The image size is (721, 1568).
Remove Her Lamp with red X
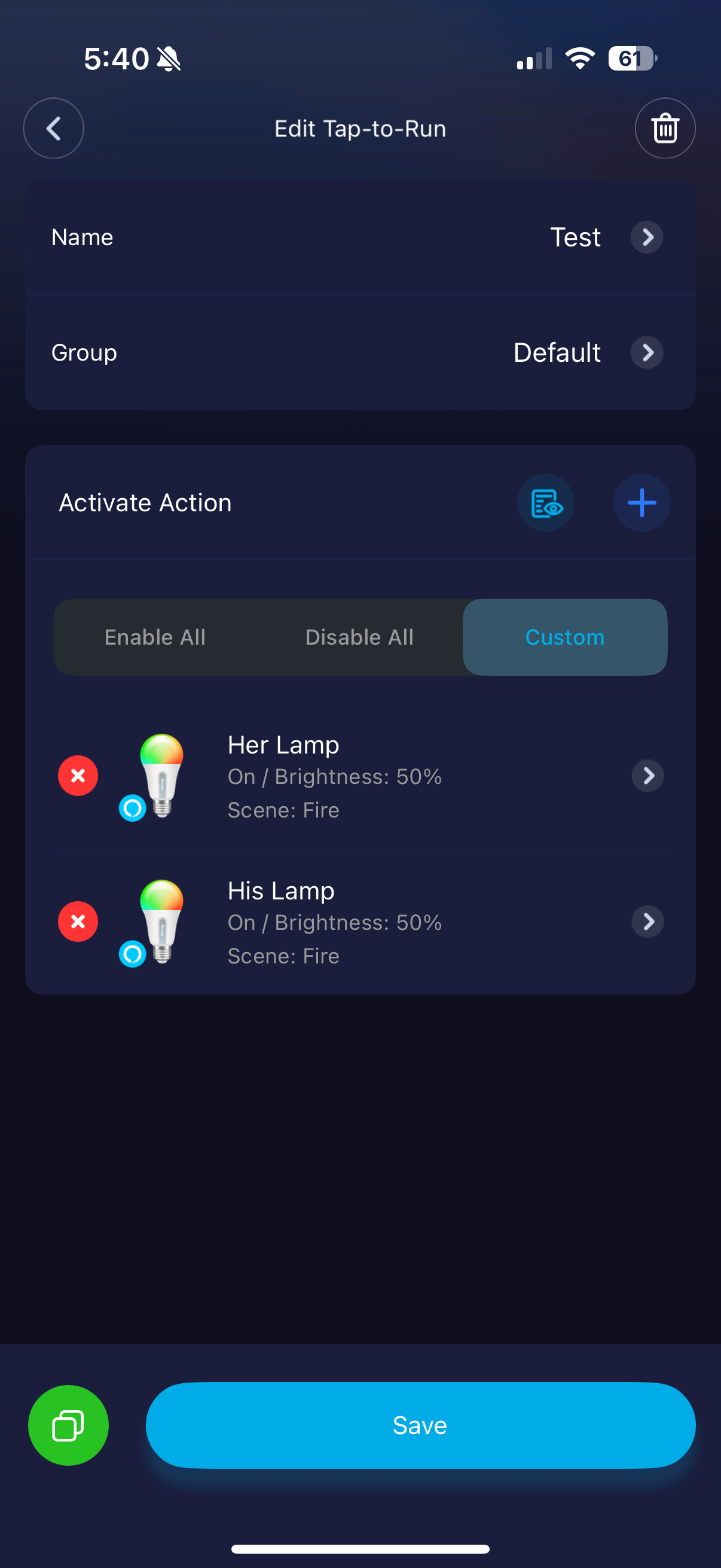pyautogui.click(x=78, y=776)
